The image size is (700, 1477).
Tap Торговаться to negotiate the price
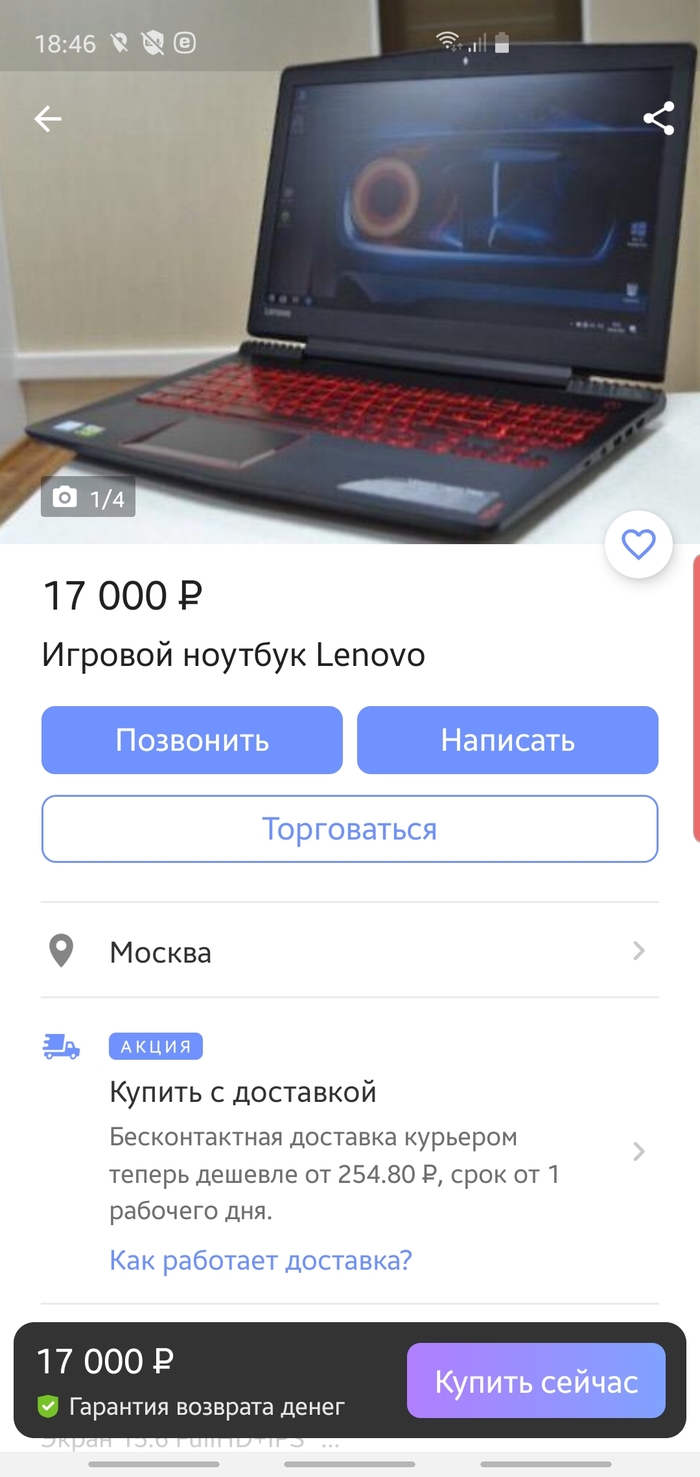click(349, 829)
